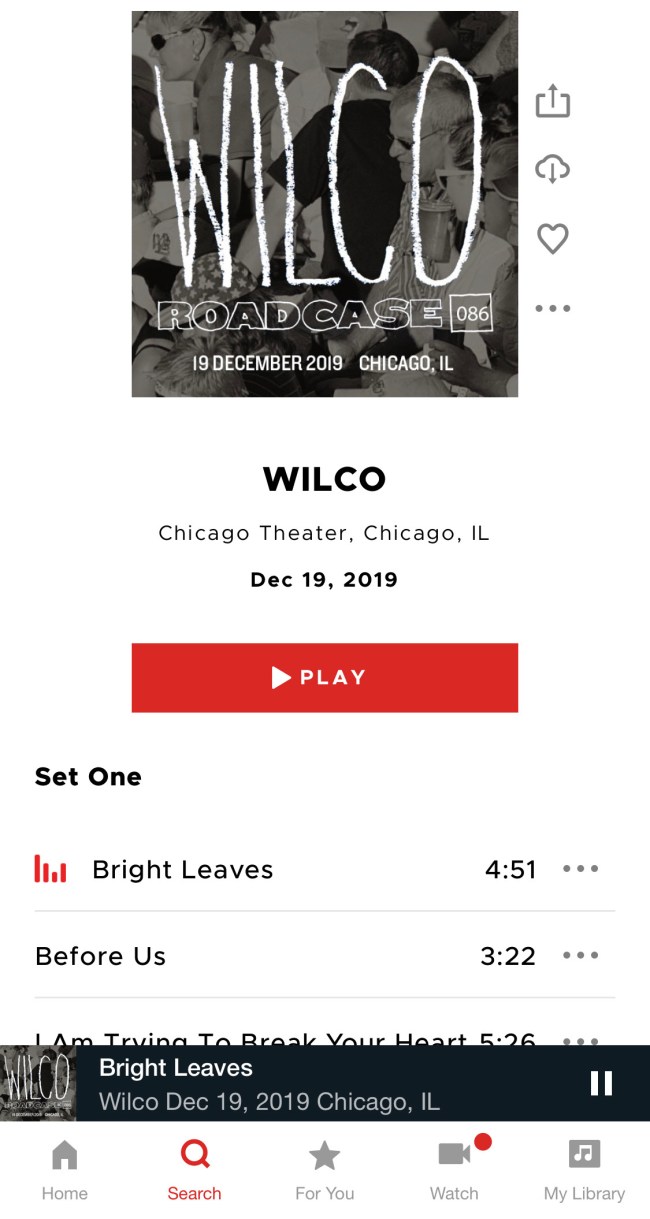Open My Library
The image size is (650, 1219).
click(x=584, y=1170)
